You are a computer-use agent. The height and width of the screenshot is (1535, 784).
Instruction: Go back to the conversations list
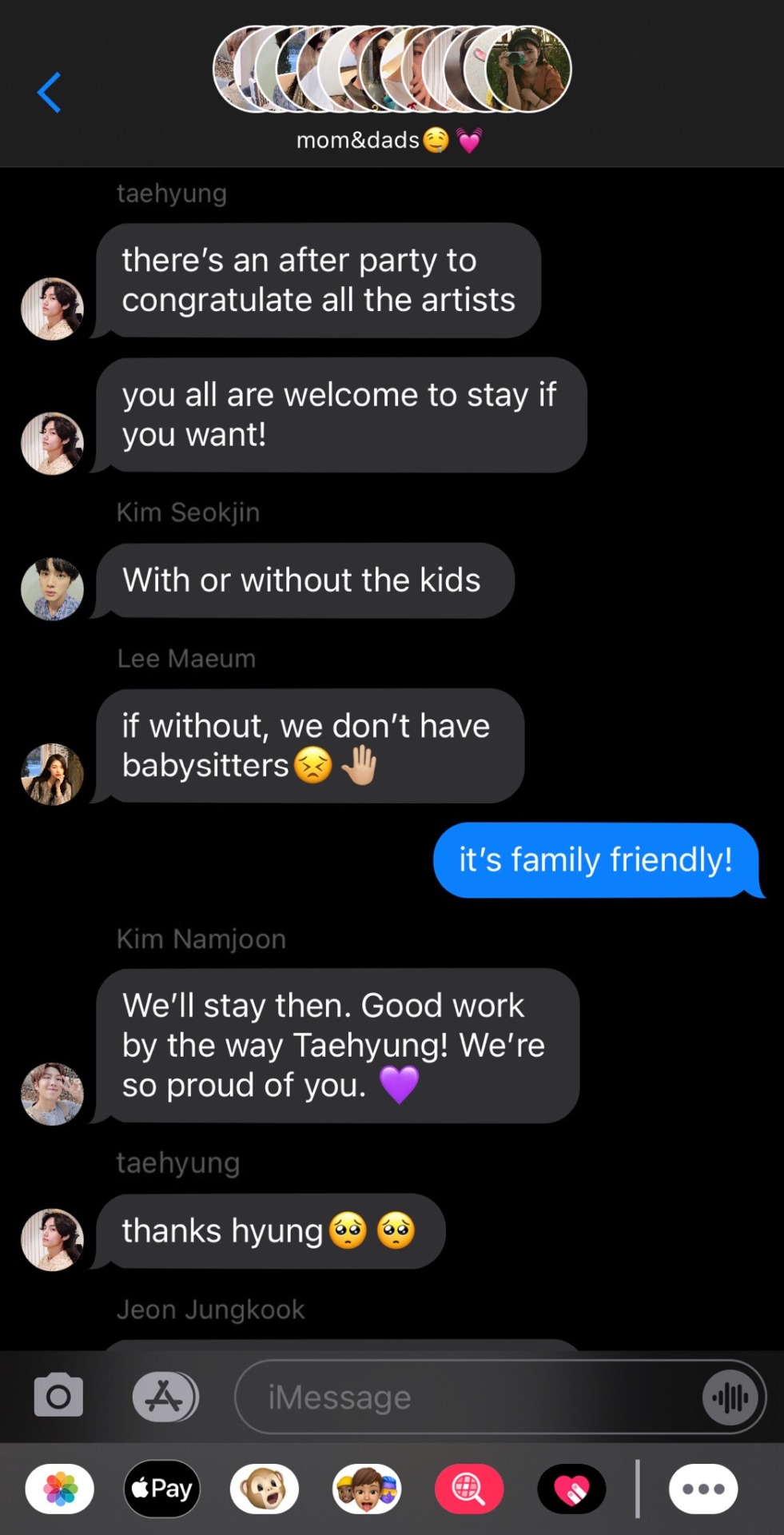click(x=49, y=93)
